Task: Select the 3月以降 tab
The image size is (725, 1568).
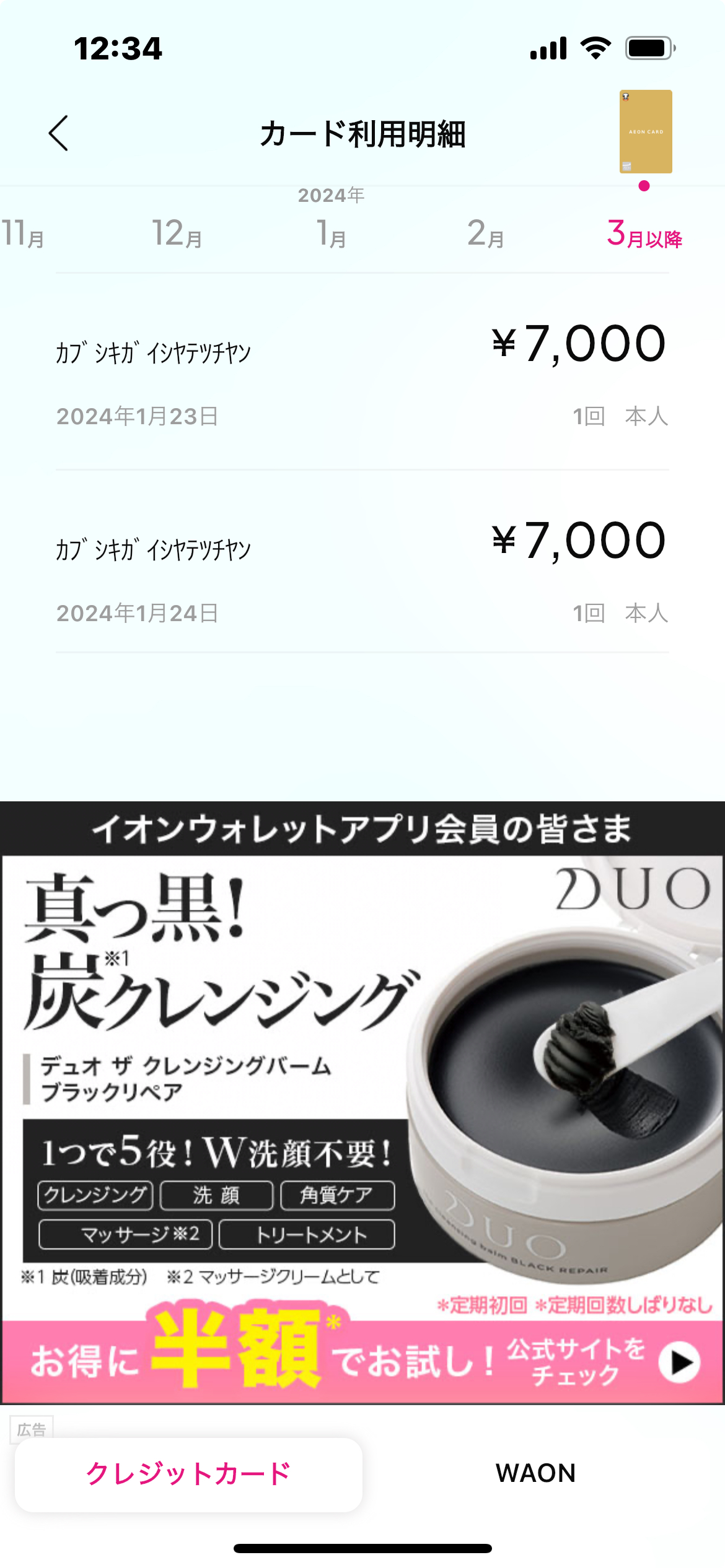Action: point(644,233)
